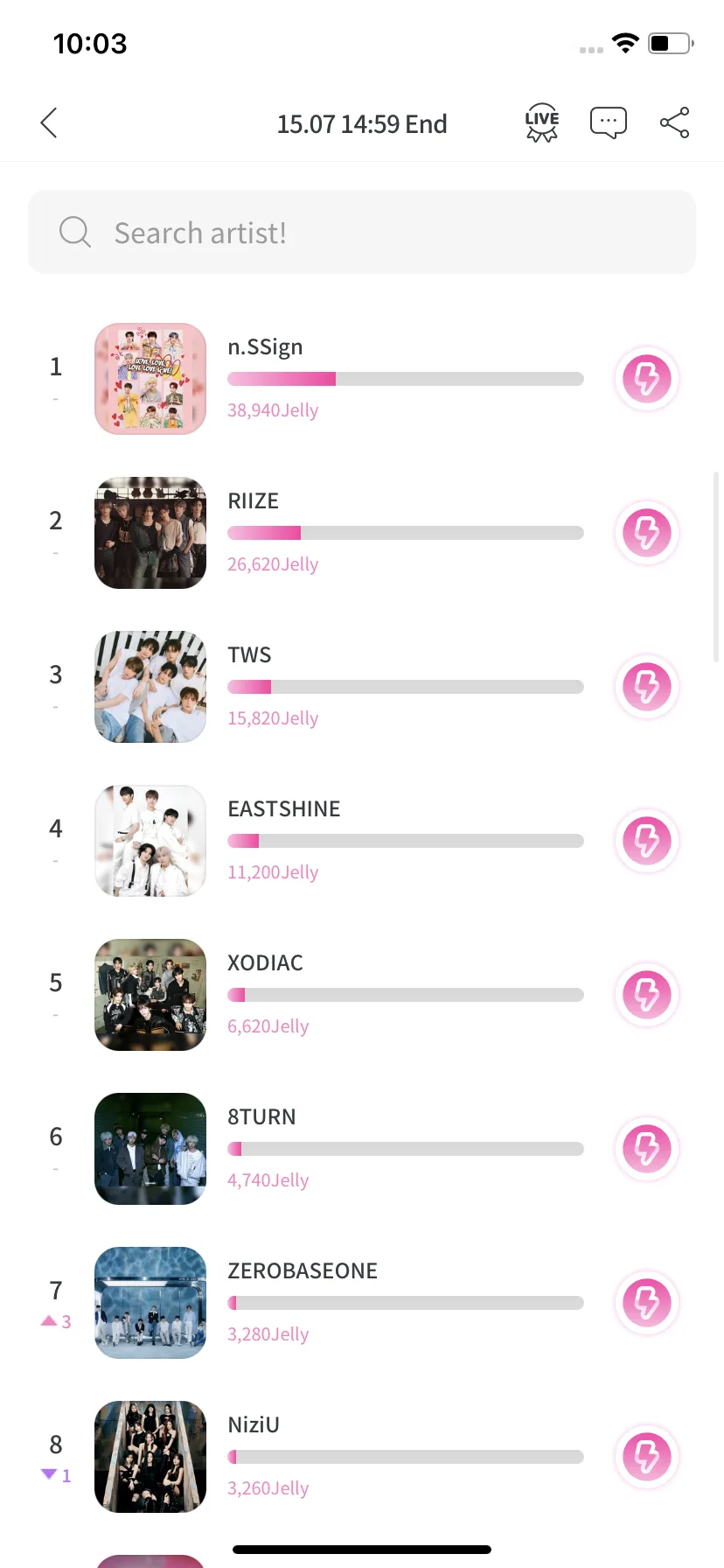
Task: Vote for RIIZE with jelly button
Action: pos(646,533)
